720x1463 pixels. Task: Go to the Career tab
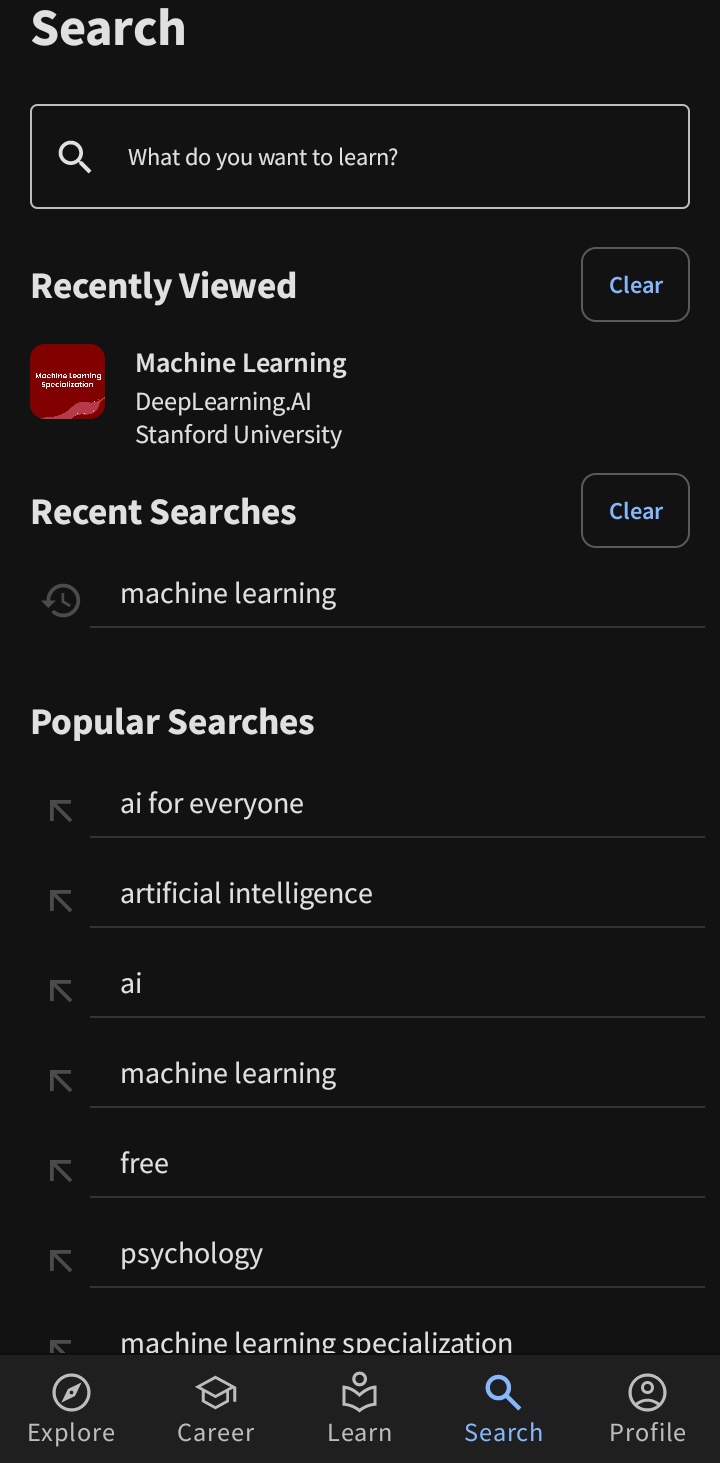tap(216, 1409)
